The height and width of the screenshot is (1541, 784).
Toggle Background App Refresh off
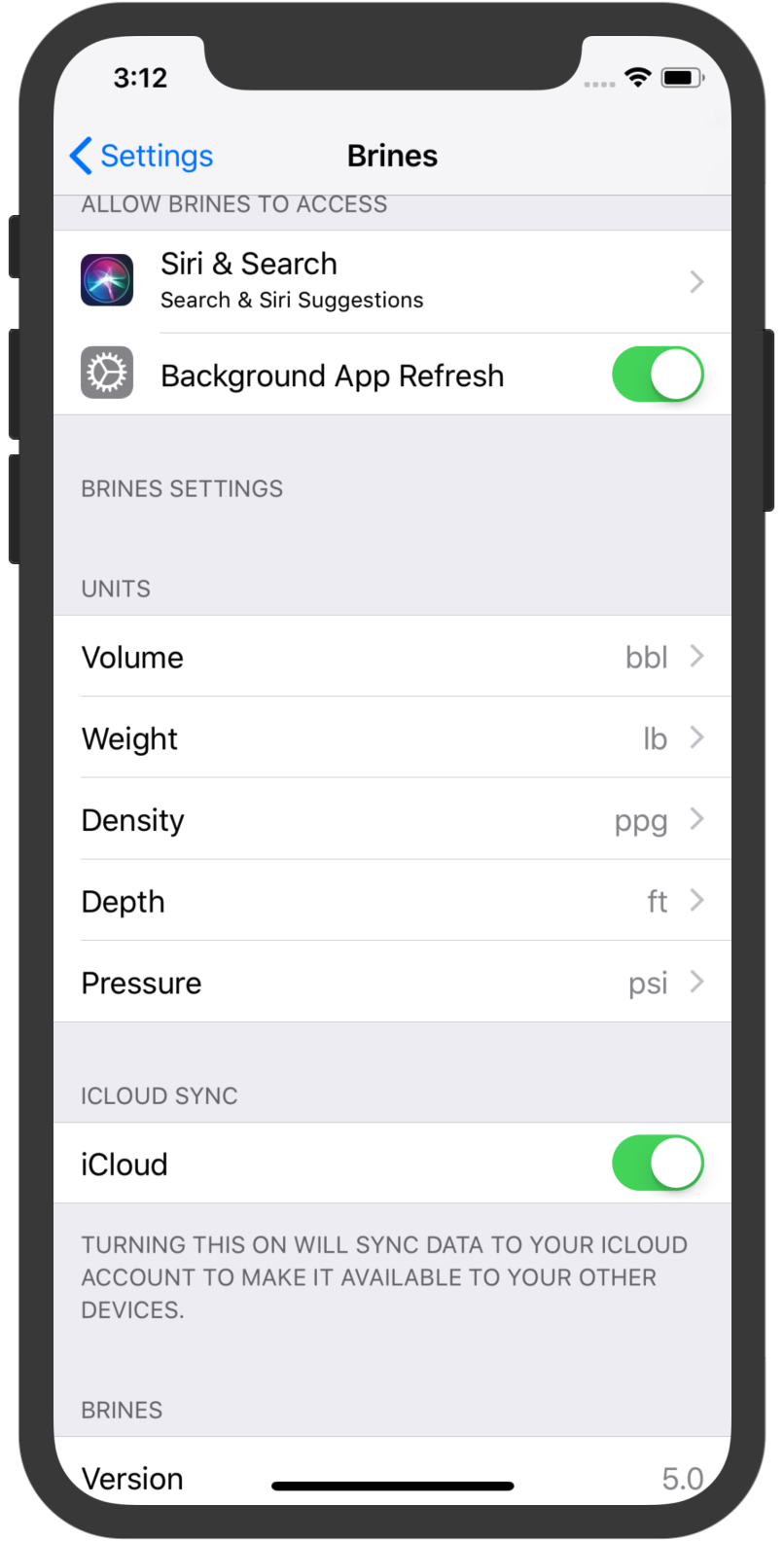[658, 375]
